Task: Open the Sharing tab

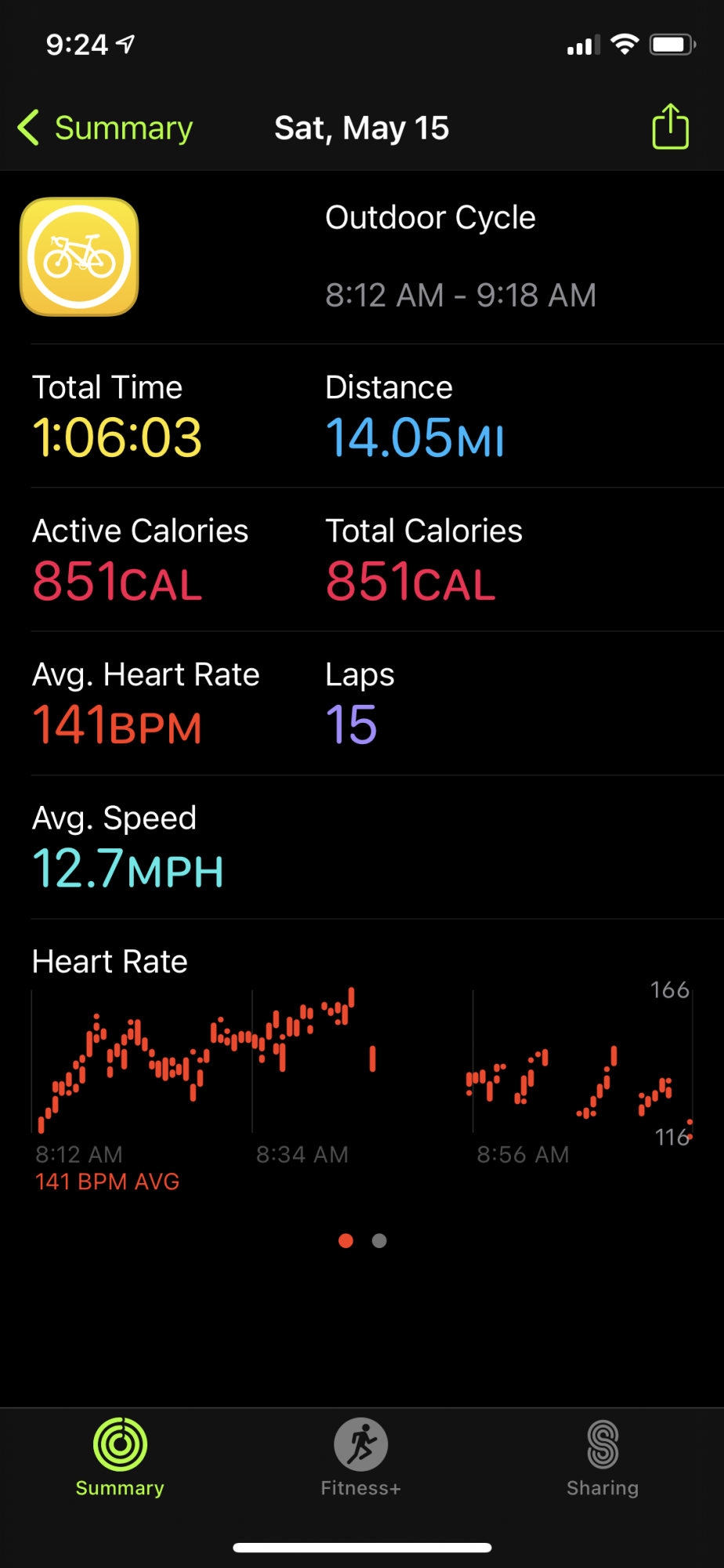Action: (602, 1457)
